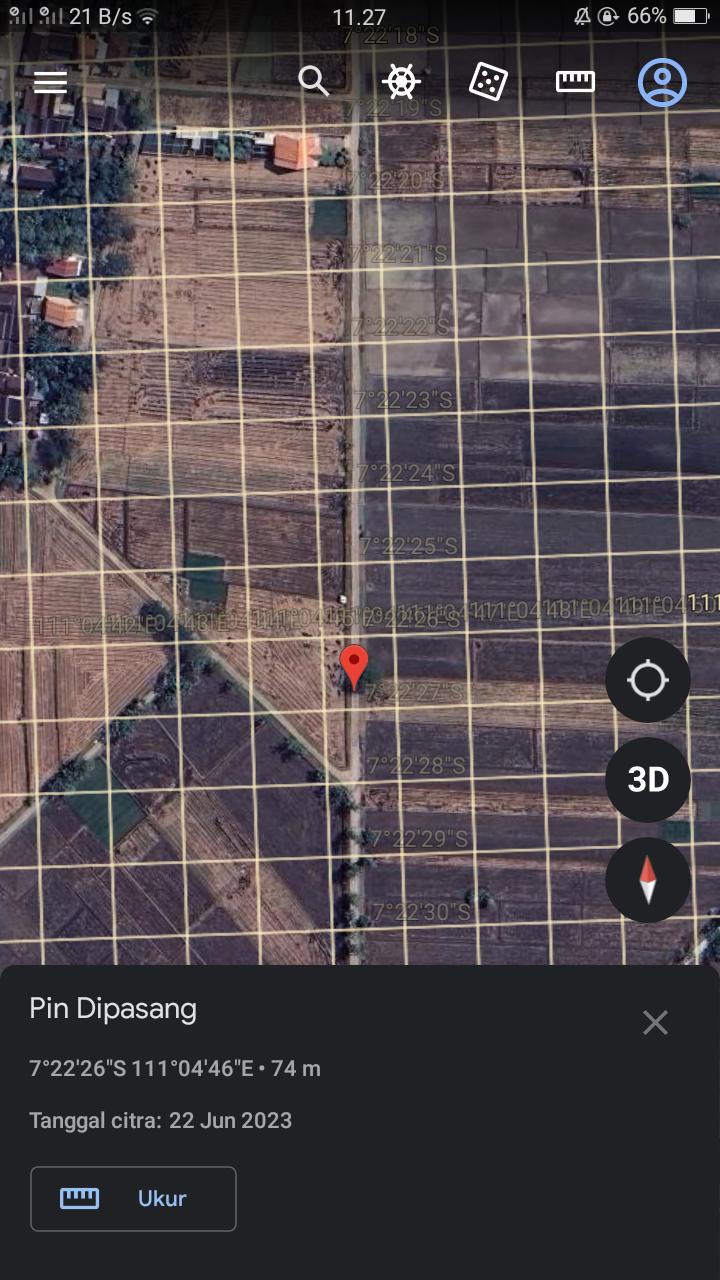
Task: Tap the red dropped pin
Action: point(354,666)
